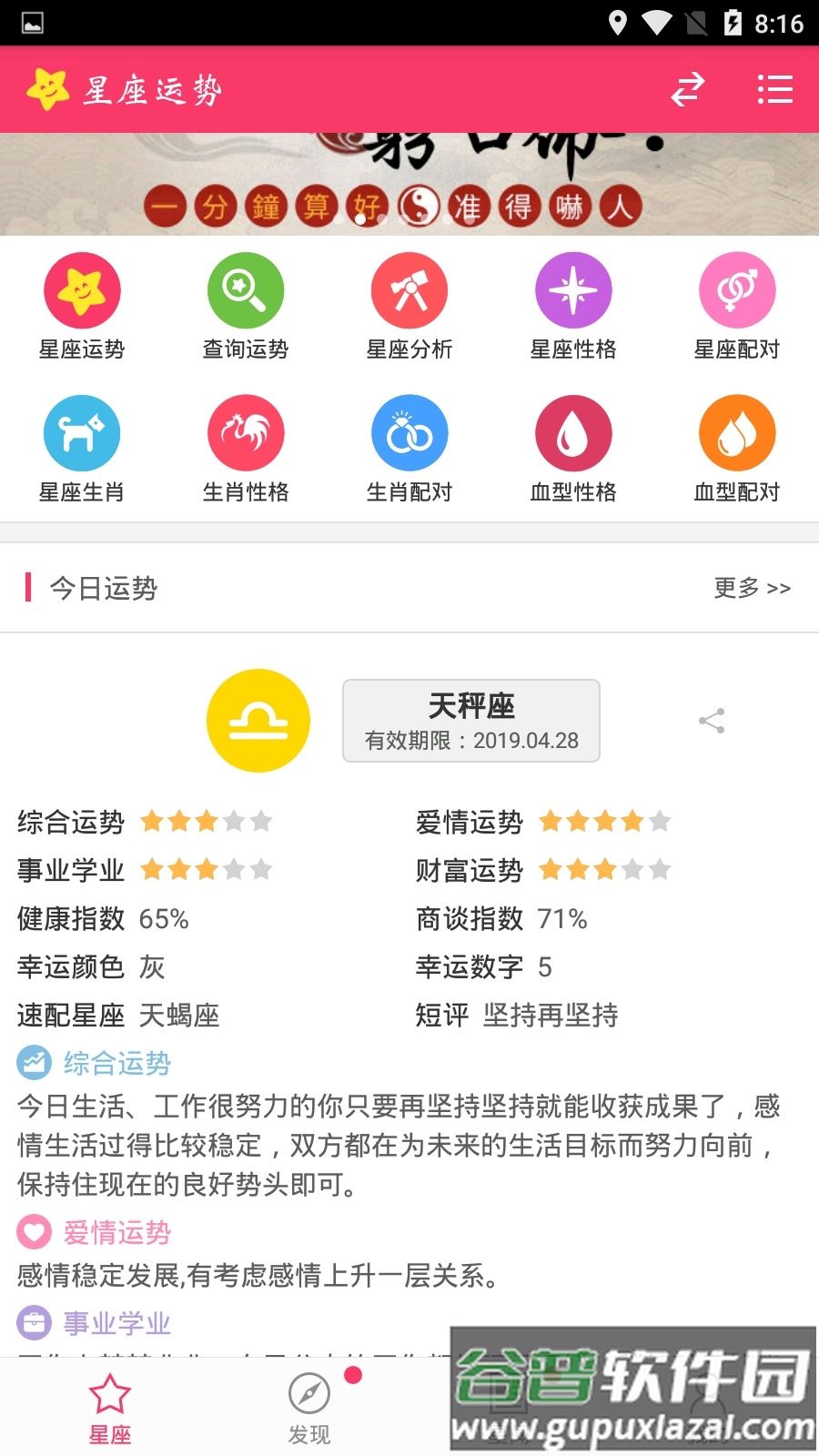Share today's Libra fortune
The image size is (819, 1456).
pos(713,720)
